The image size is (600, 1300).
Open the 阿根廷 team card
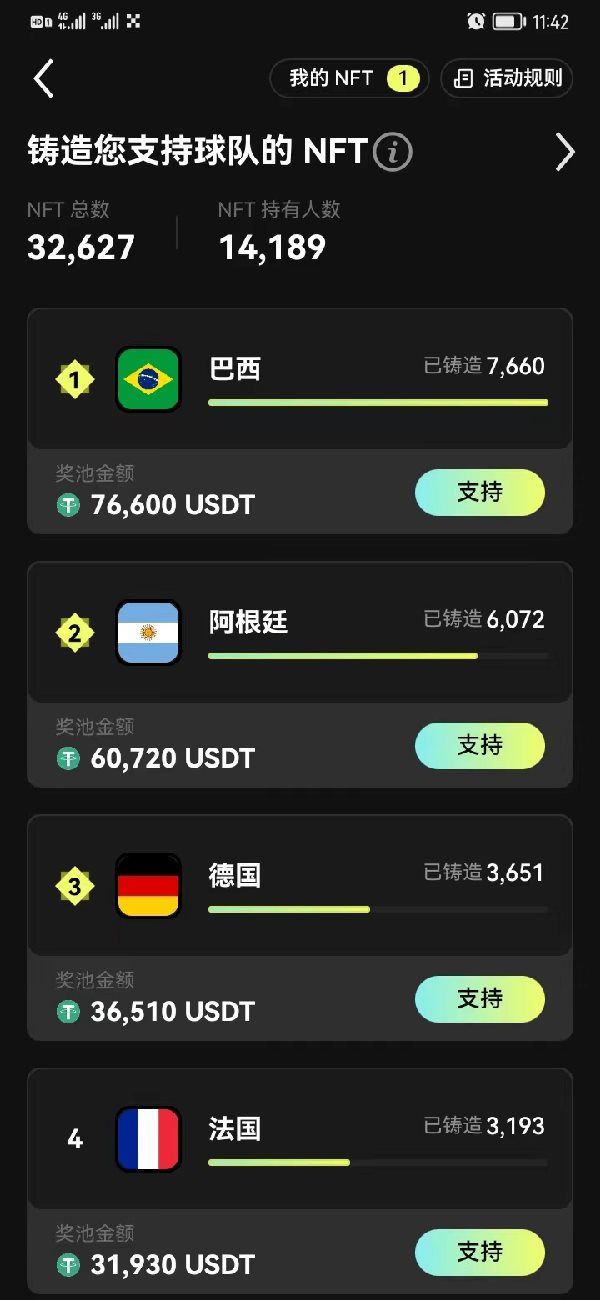tap(300, 633)
